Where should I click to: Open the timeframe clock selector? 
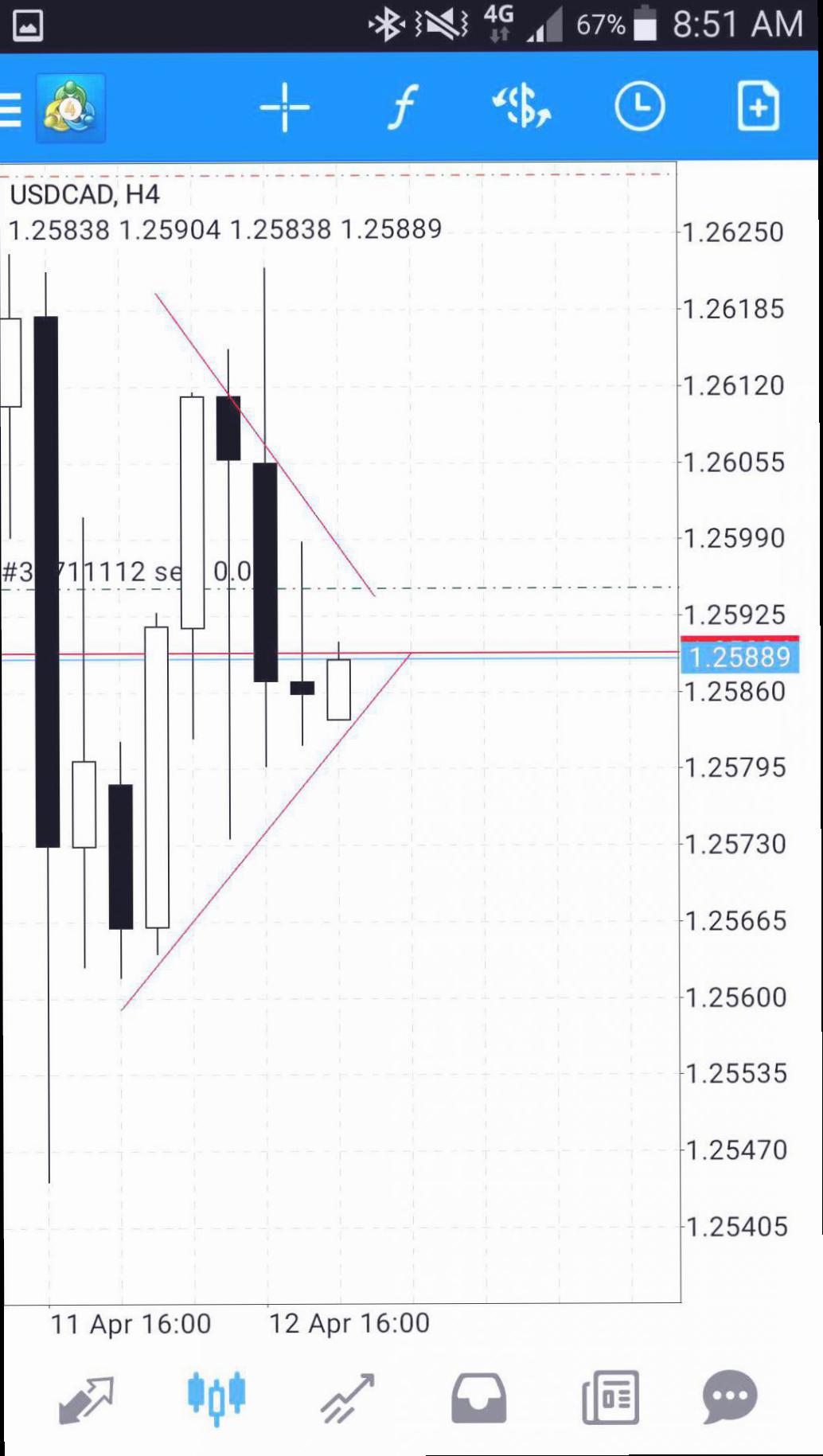tap(639, 107)
